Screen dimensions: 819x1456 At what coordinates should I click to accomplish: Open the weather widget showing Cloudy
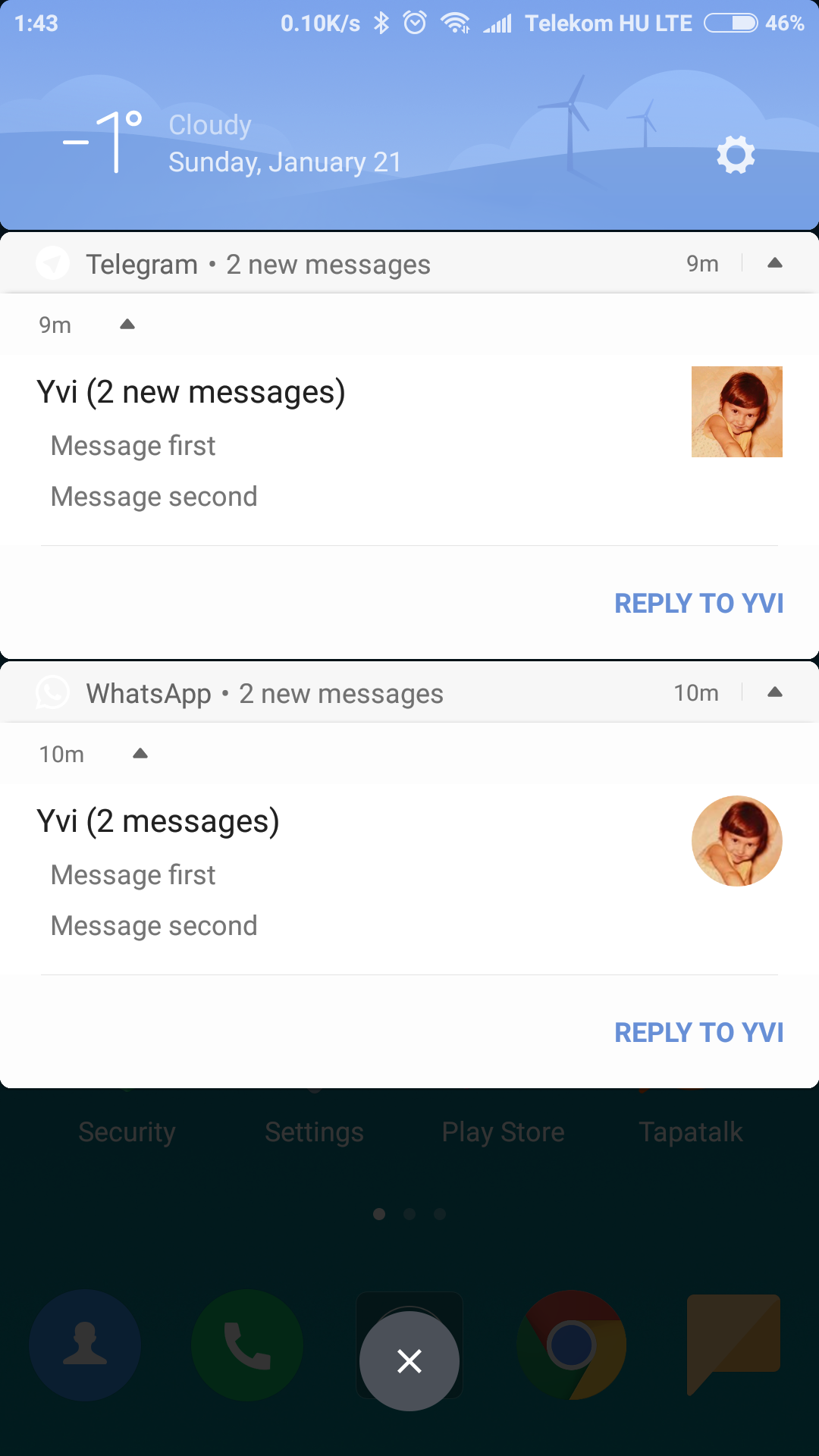coord(227,144)
